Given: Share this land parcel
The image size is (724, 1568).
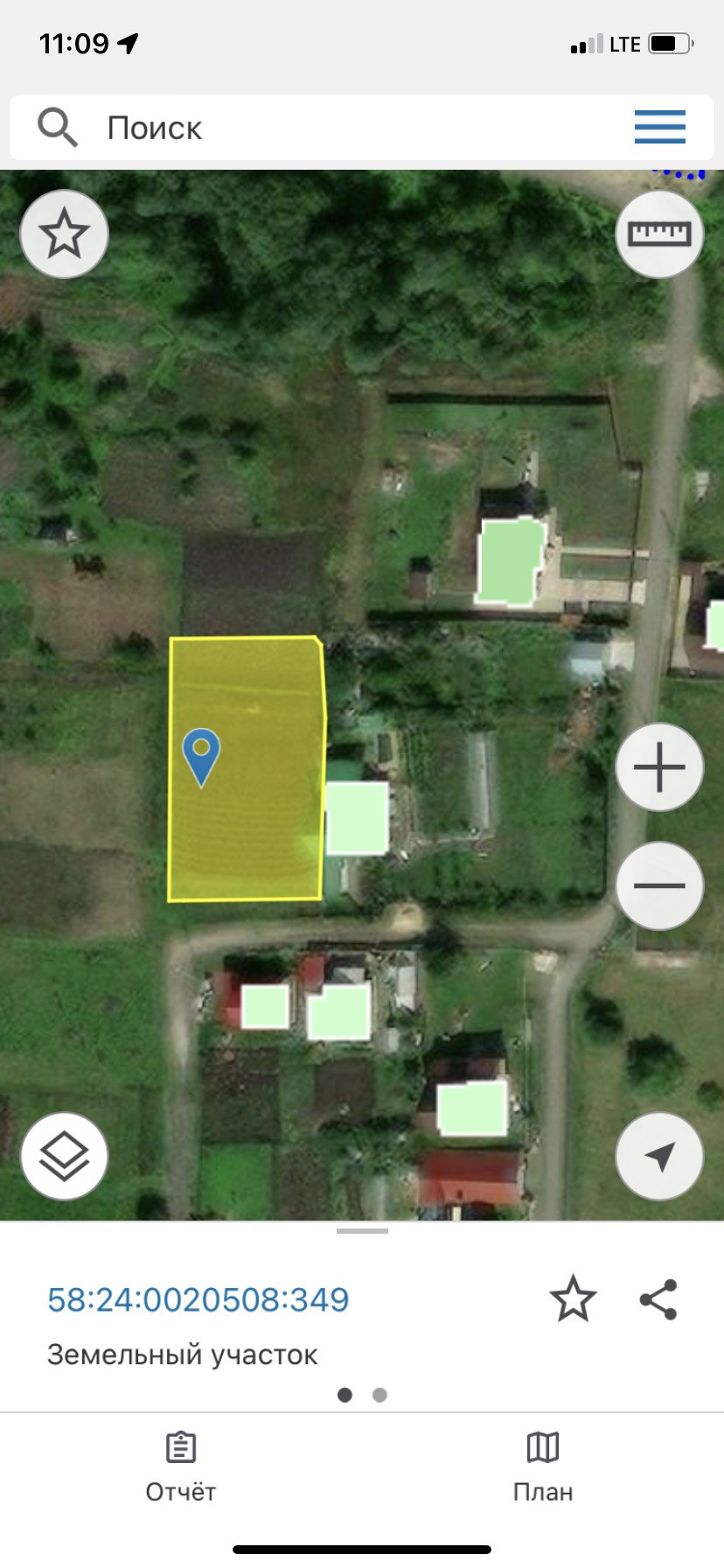Looking at the screenshot, I should click(x=658, y=1298).
